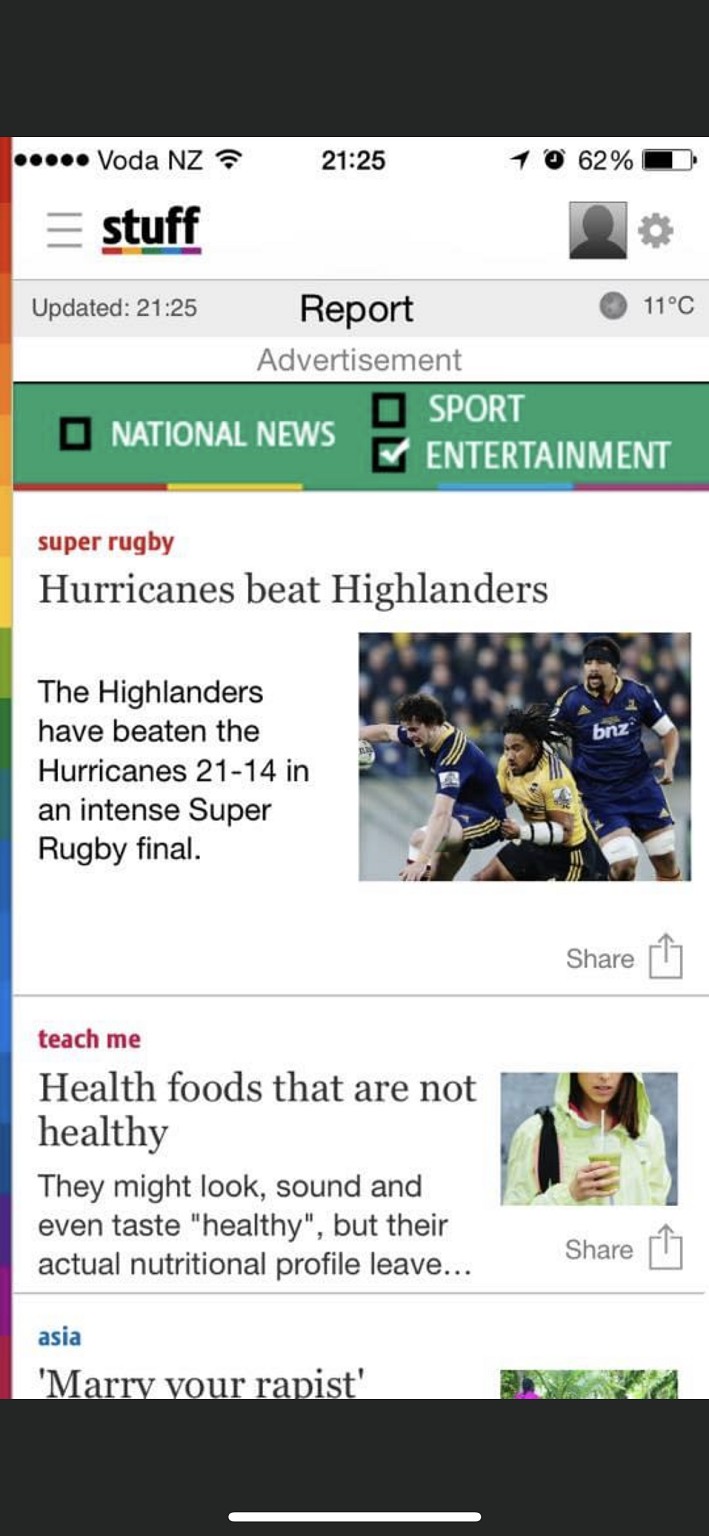Open the hamburger drawer menu
Viewport: 709px width, 1536px height.
click(64, 230)
